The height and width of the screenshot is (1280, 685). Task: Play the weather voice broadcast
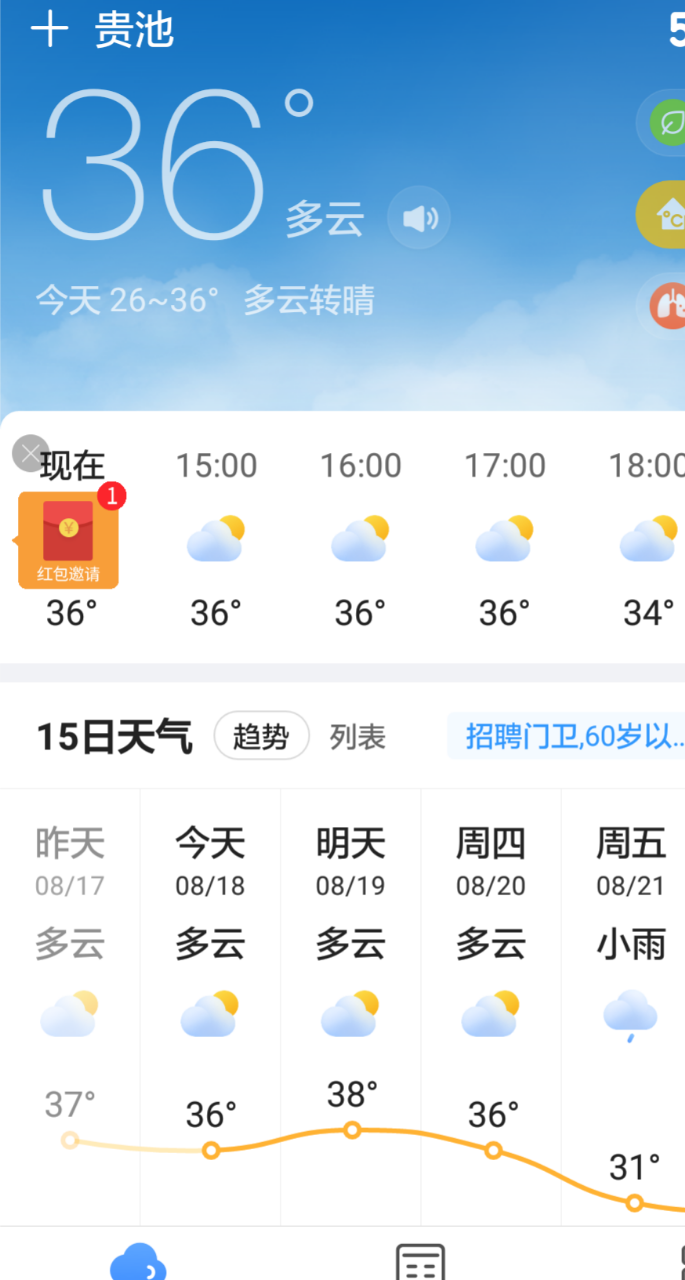pyautogui.click(x=418, y=217)
